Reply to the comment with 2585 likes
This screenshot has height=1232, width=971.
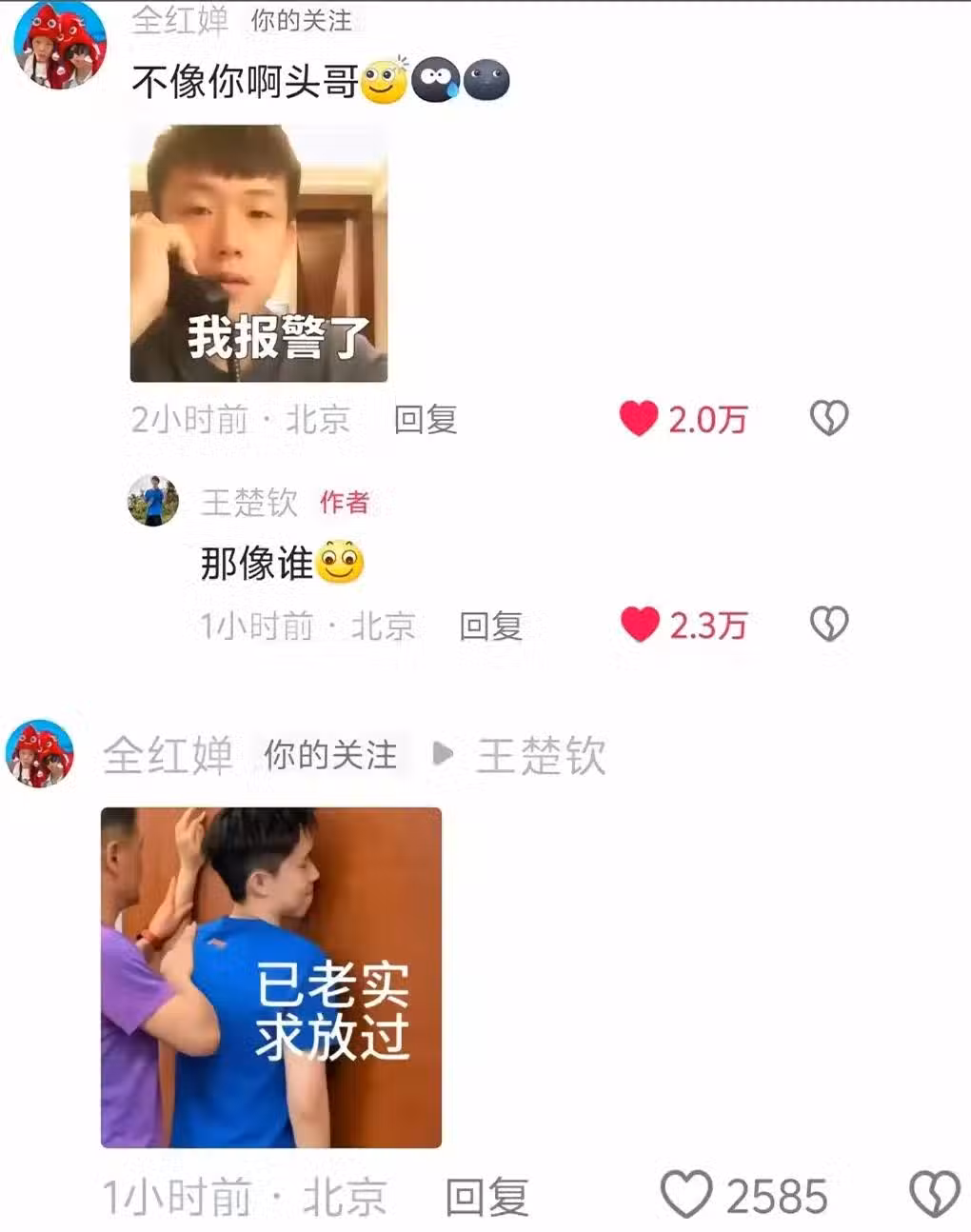[x=486, y=1197]
